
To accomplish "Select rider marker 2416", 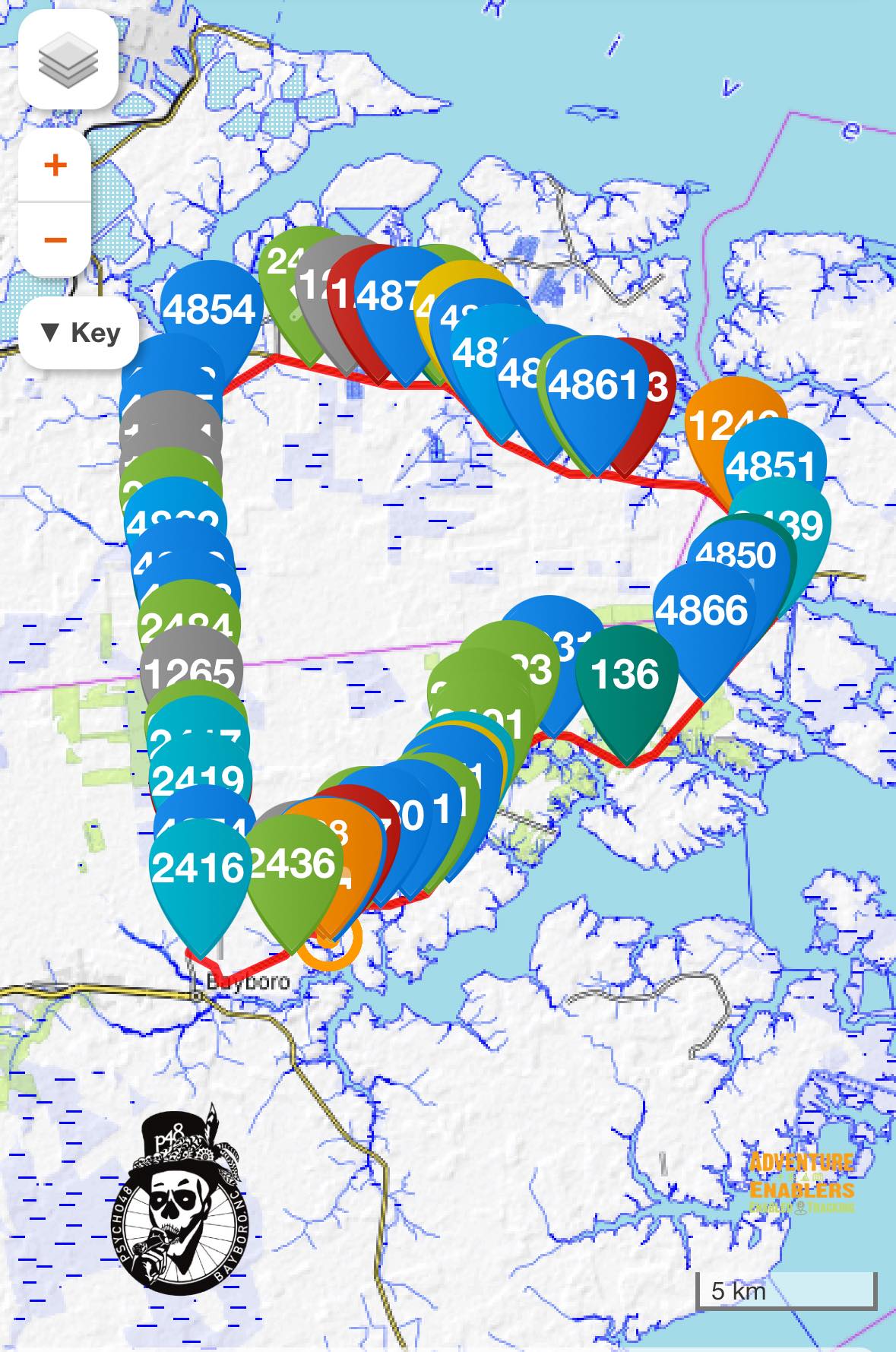I will tap(198, 868).
